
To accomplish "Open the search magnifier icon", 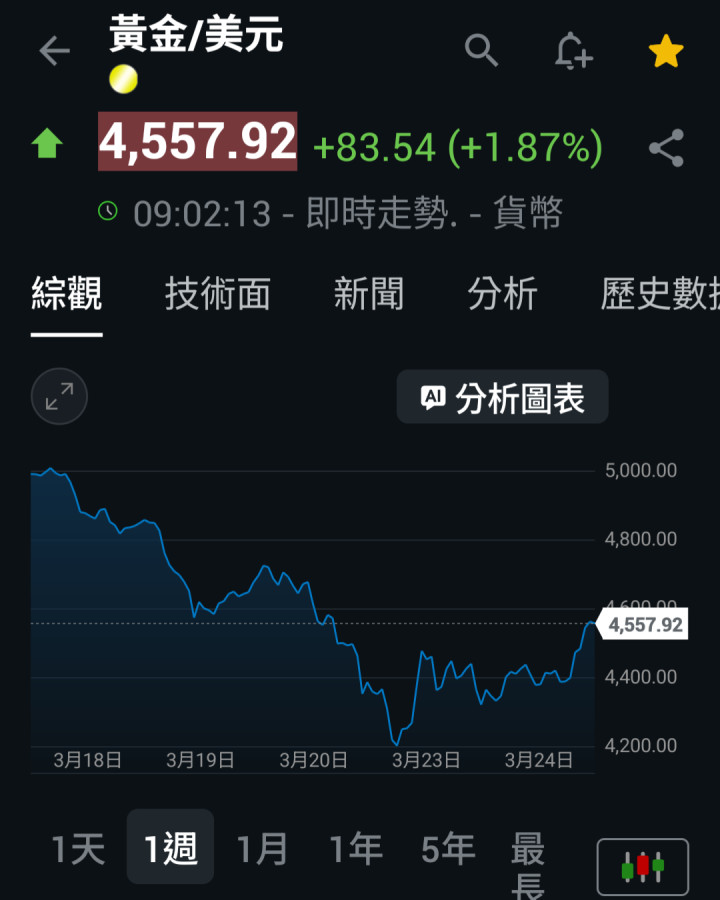I will [x=482, y=50].
